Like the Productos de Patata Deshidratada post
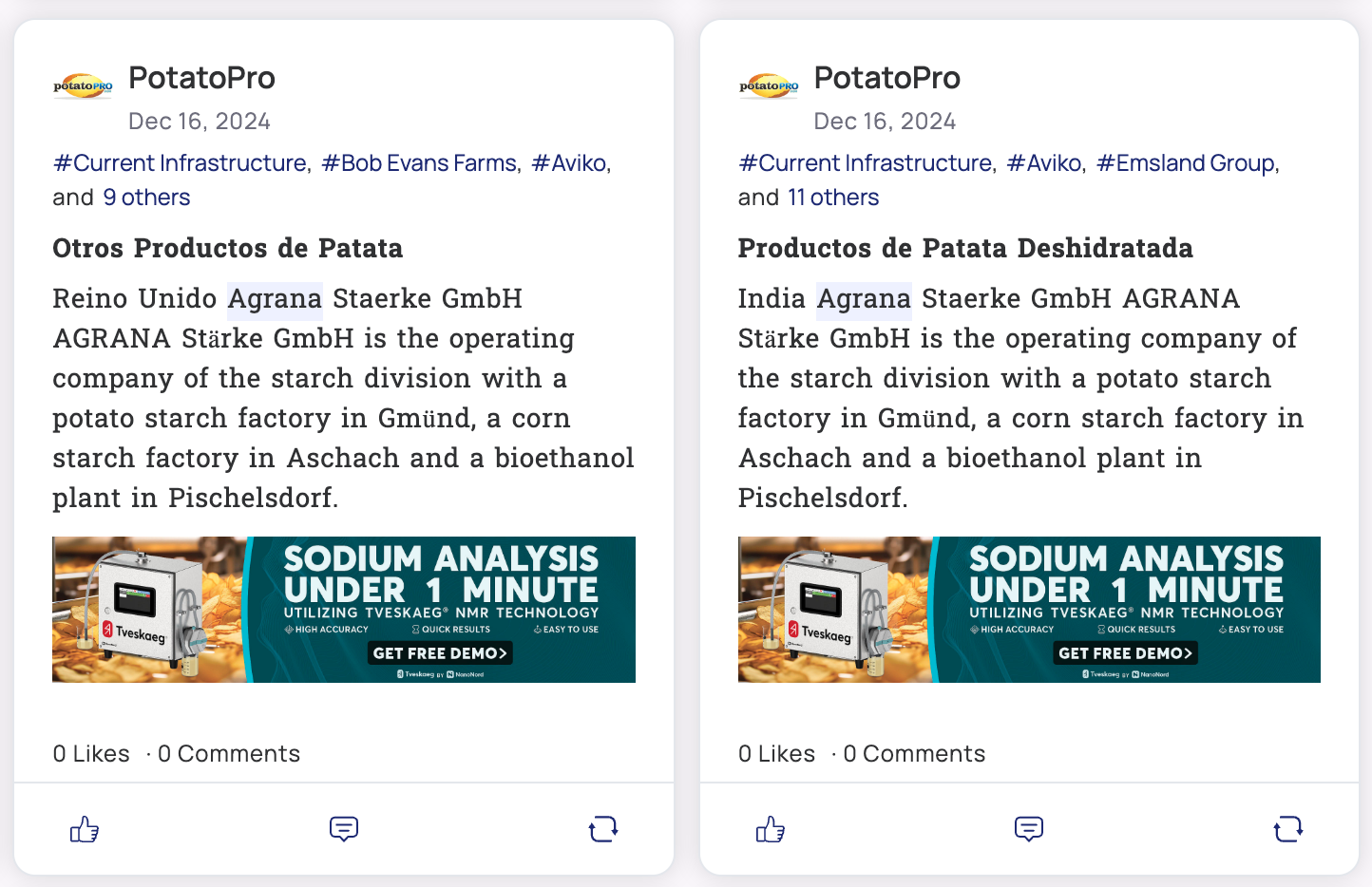 click(771, 830)
